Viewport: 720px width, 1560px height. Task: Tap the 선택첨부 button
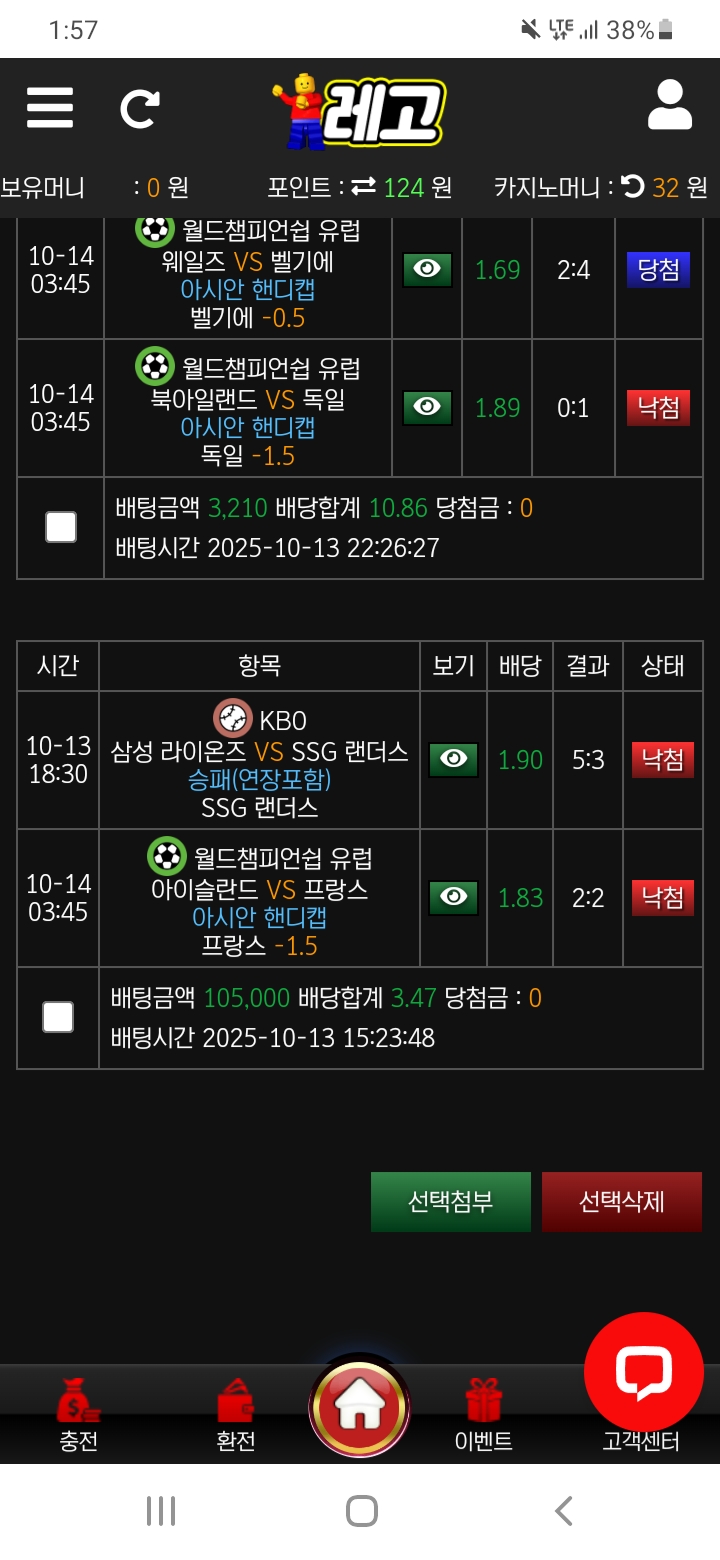click(450, 1201)
